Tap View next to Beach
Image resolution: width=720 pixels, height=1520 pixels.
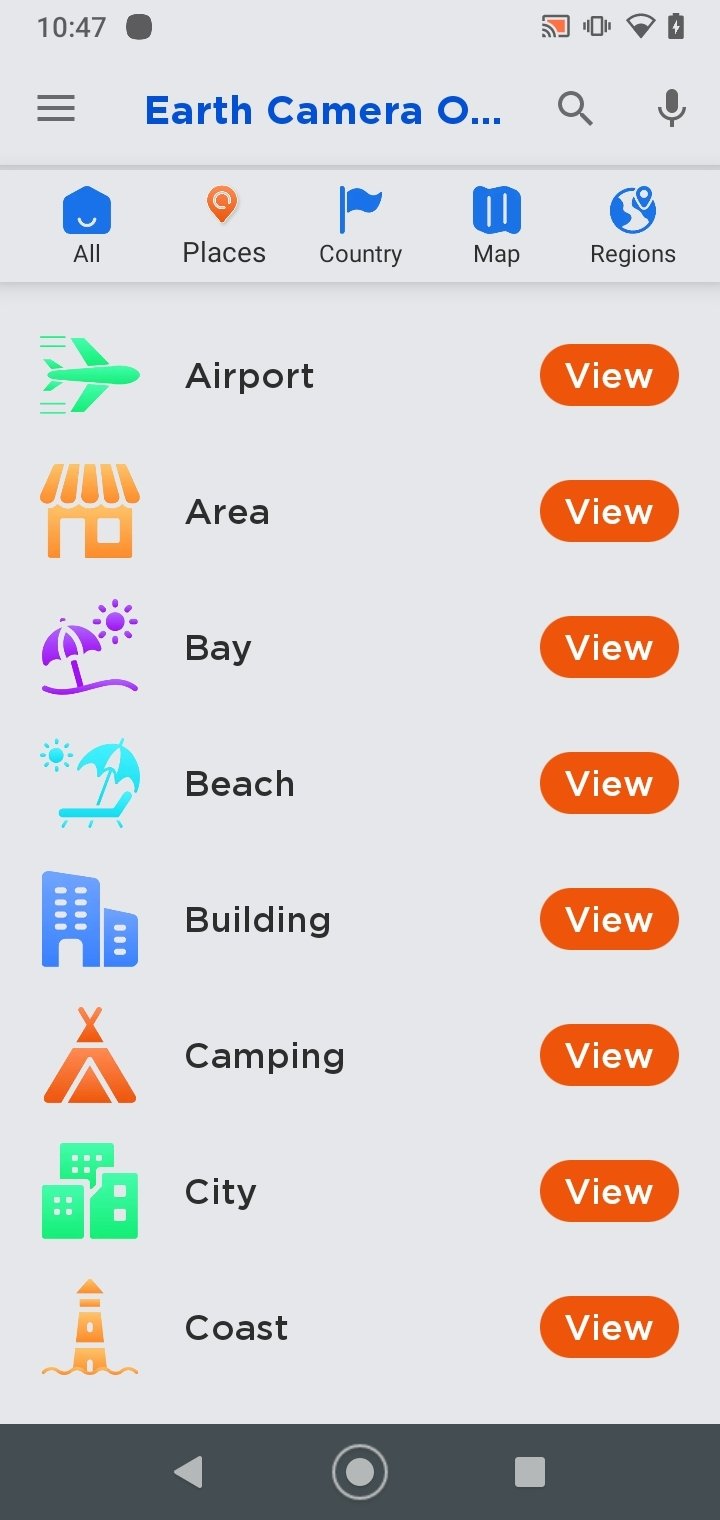click(x=609, y=784)
